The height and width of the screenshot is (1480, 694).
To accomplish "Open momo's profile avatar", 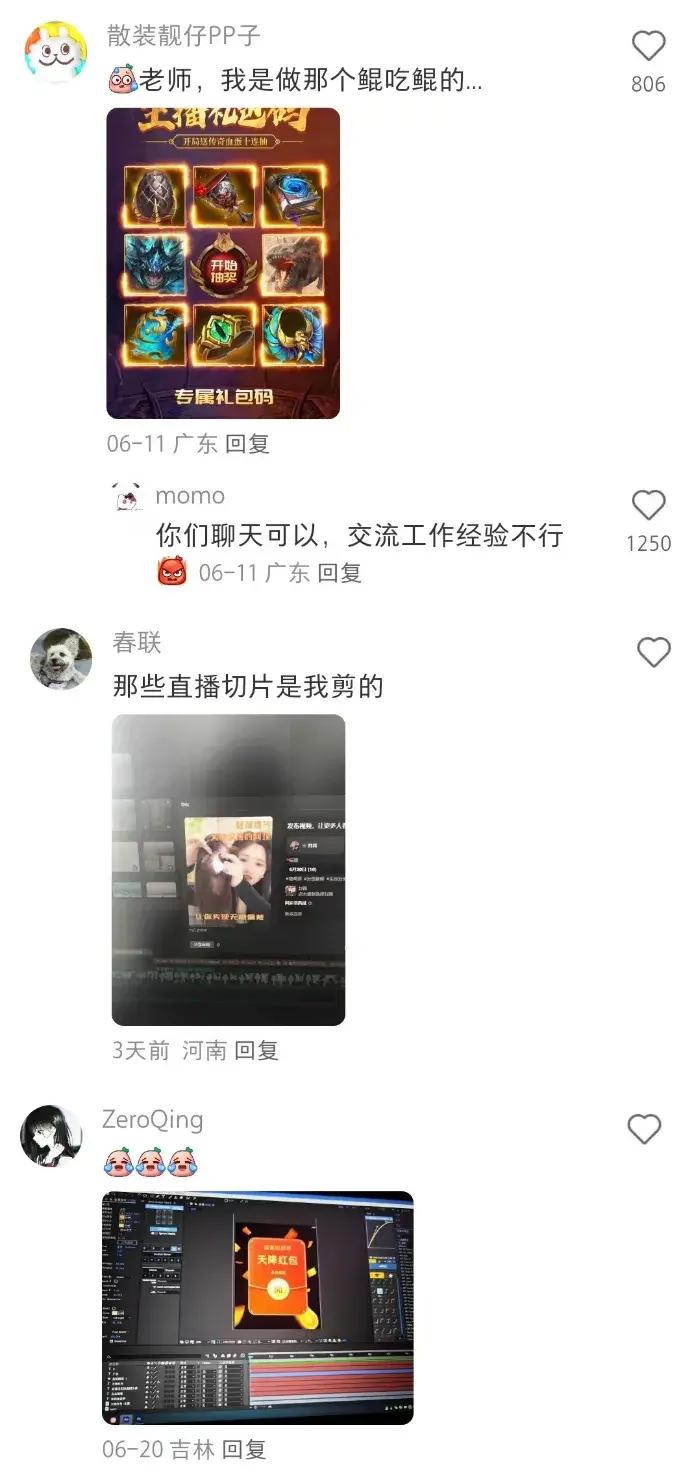I will 127,497.
